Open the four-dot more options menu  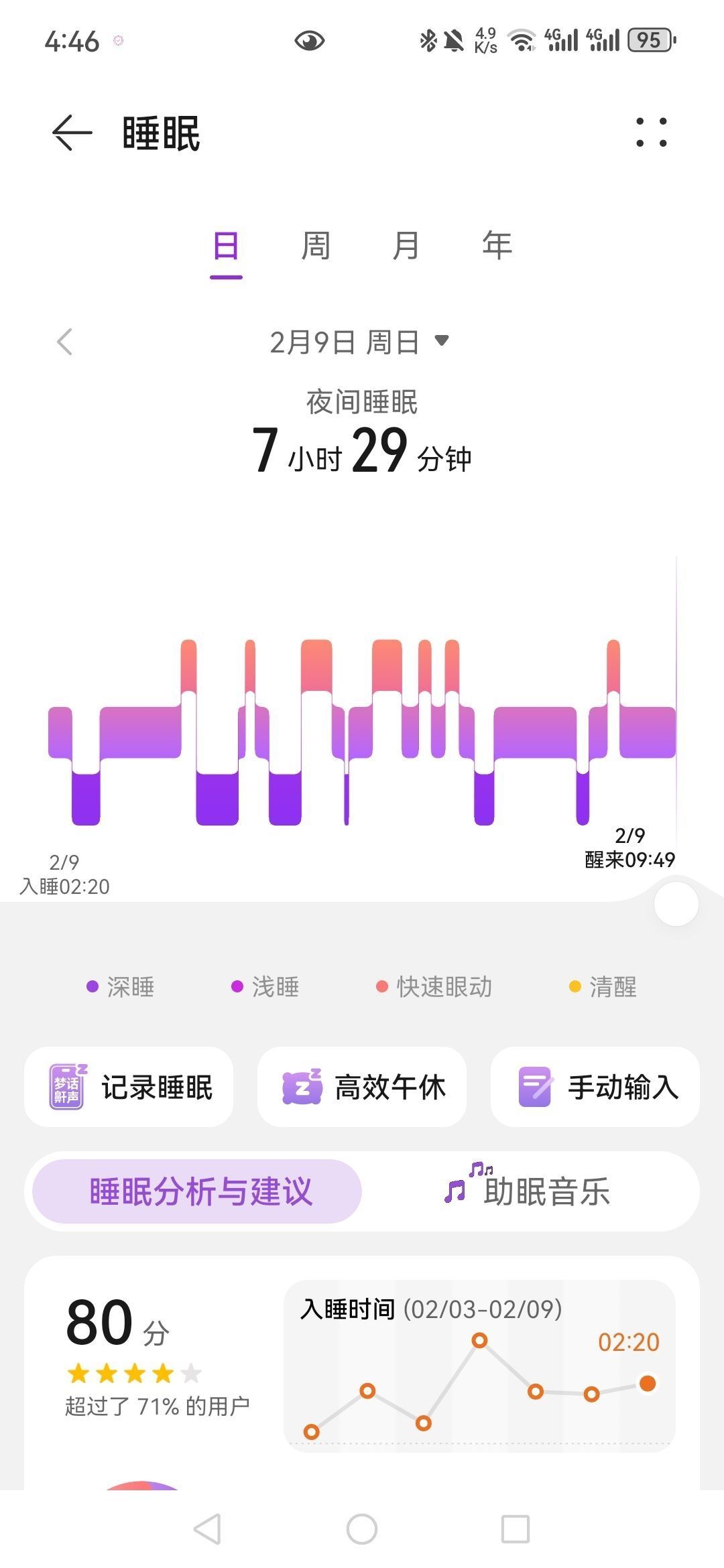coord(651,133)
